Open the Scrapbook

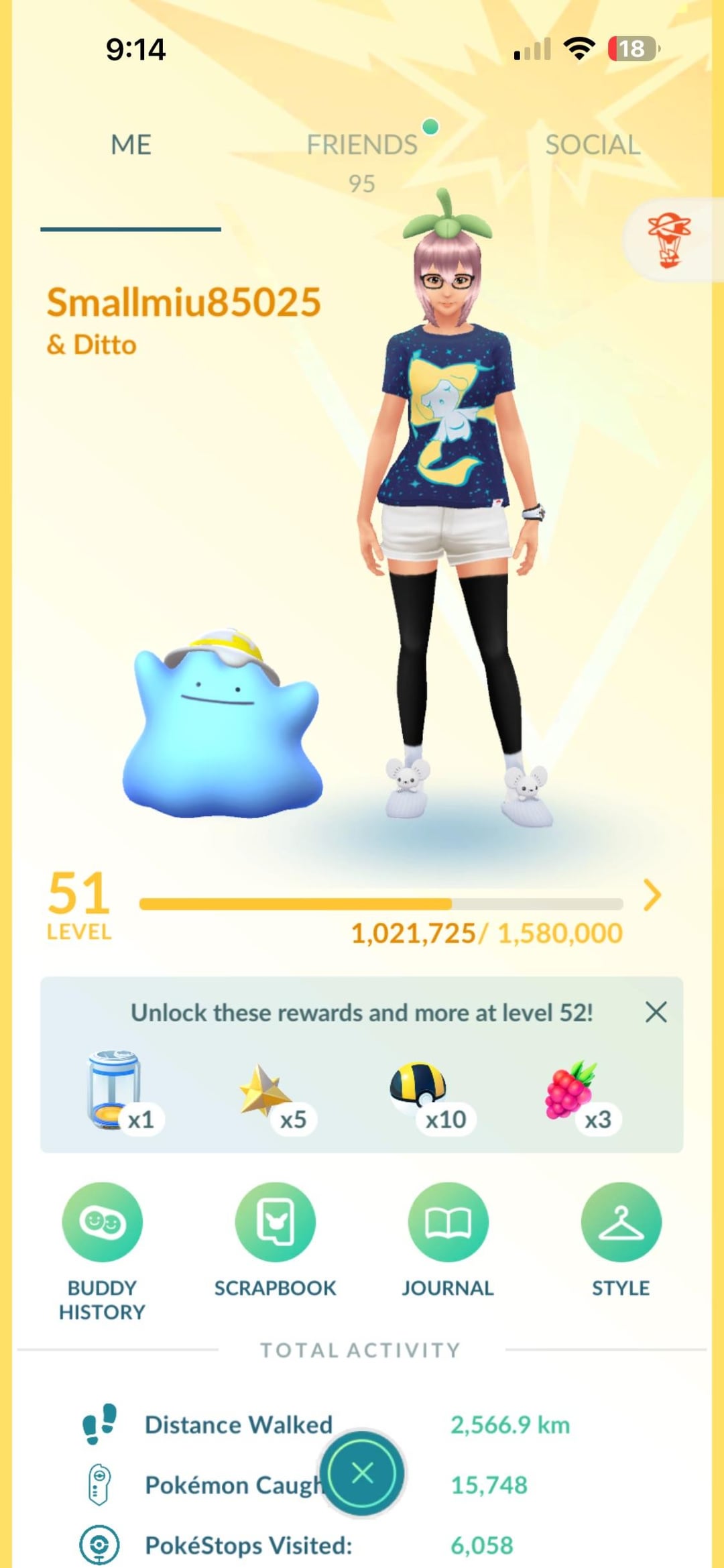pos(275,1223)
